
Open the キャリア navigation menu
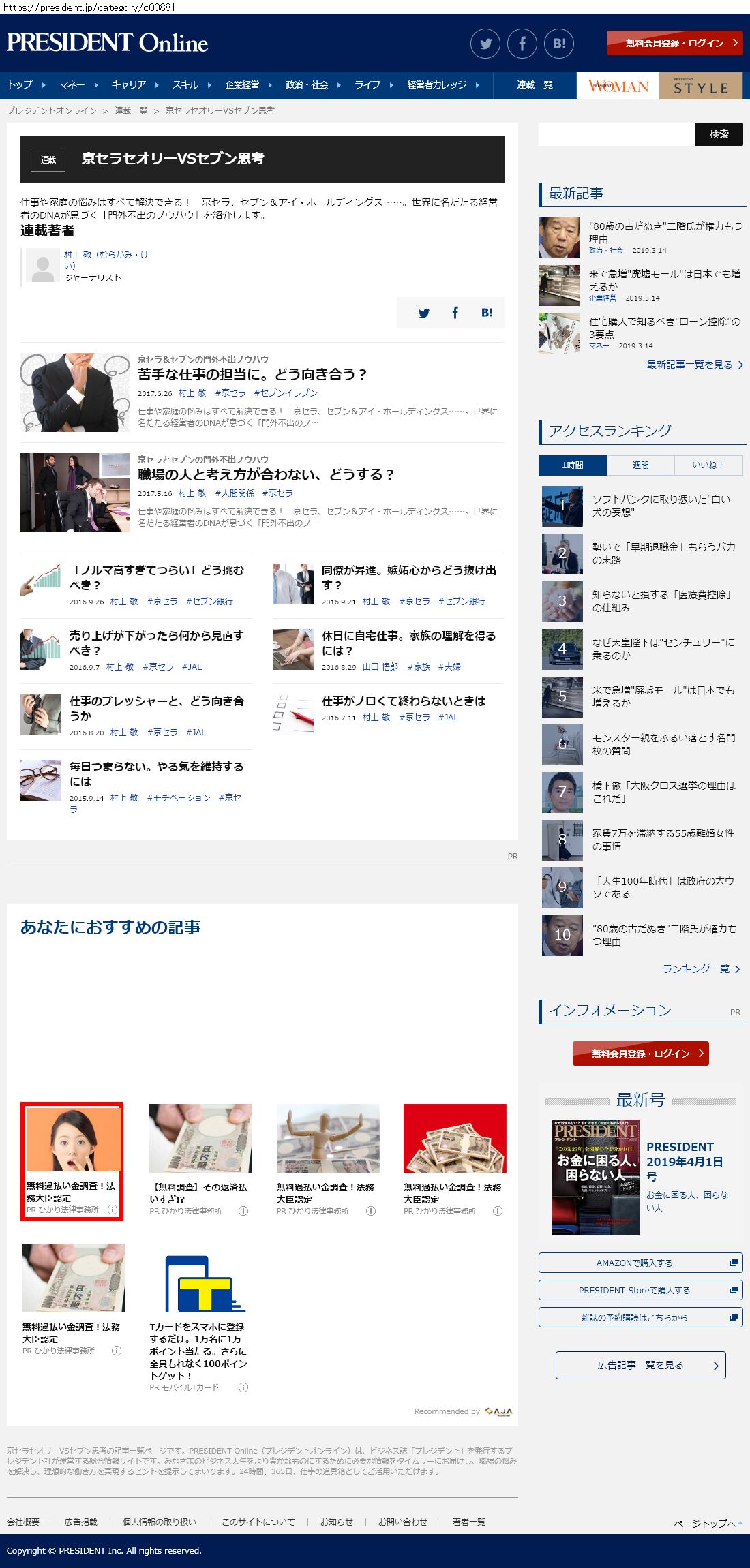[x=129, y=85]
